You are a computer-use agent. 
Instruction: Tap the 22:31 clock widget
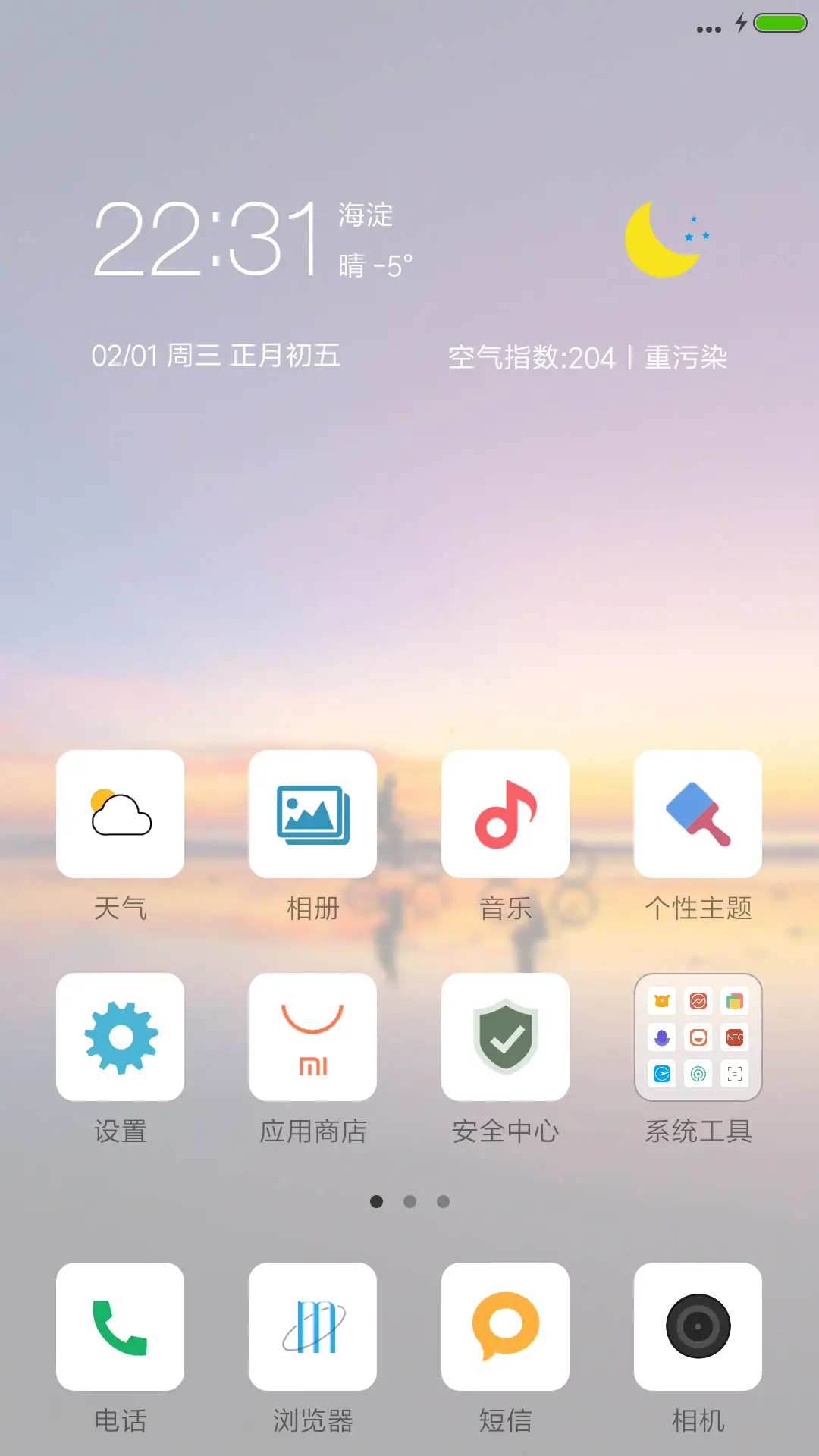(206, 239)
